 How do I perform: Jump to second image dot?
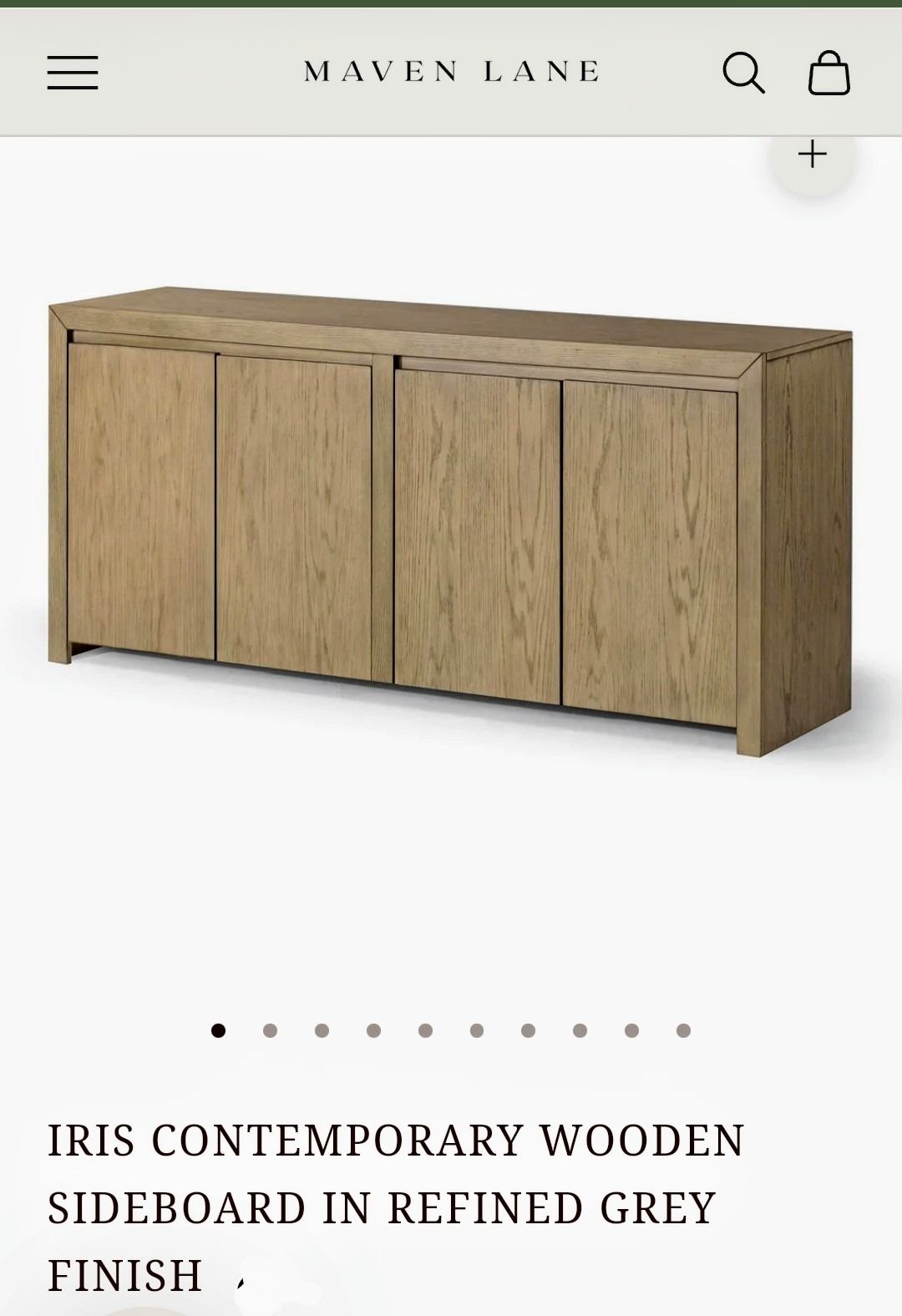pos(270,1030)
